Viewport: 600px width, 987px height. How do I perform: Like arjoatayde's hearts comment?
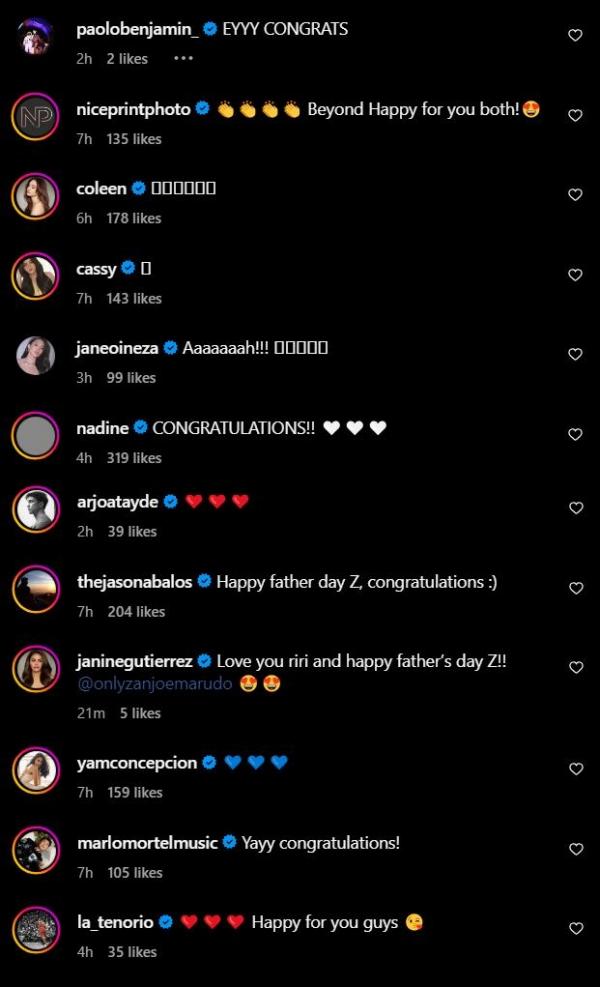click(x=575, y=508)
